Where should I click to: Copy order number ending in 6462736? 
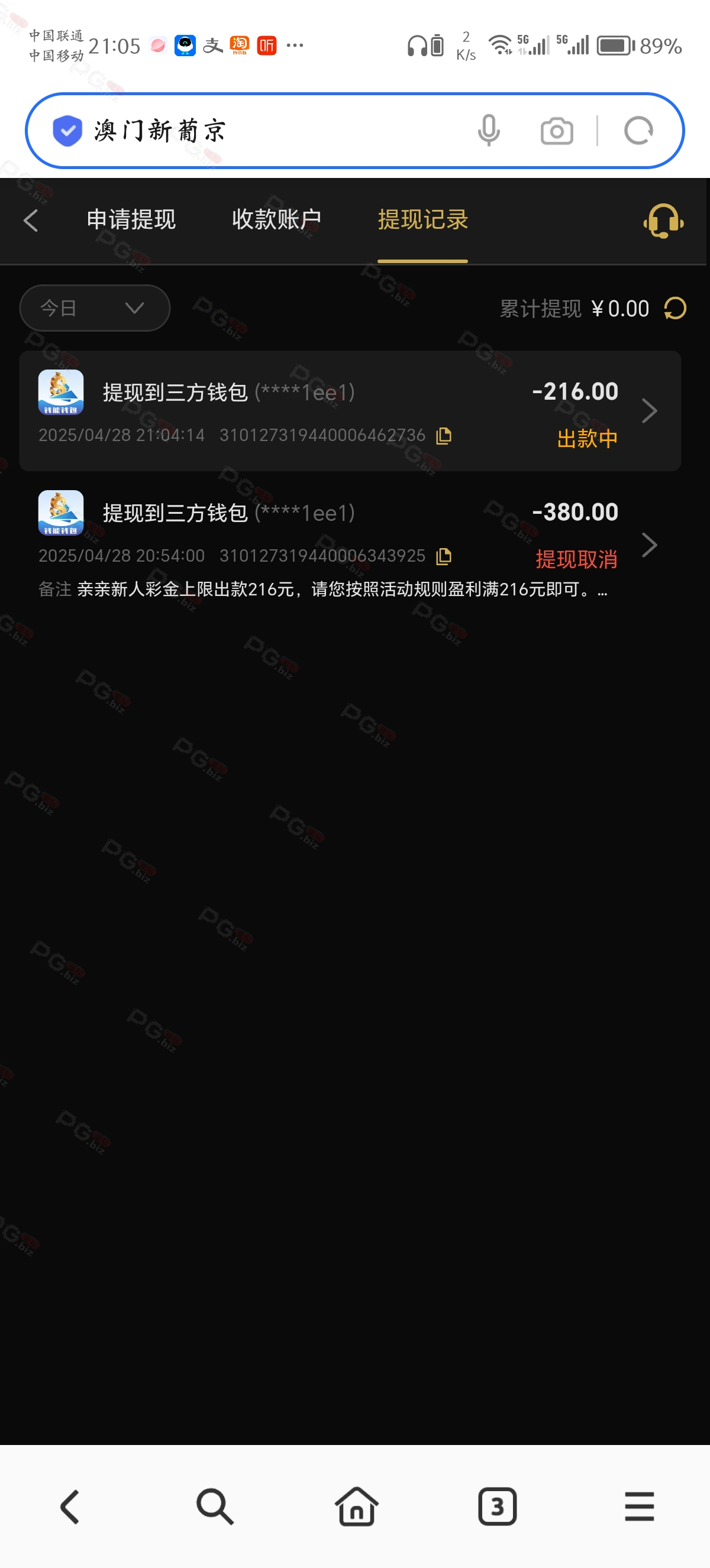point(444,435)
